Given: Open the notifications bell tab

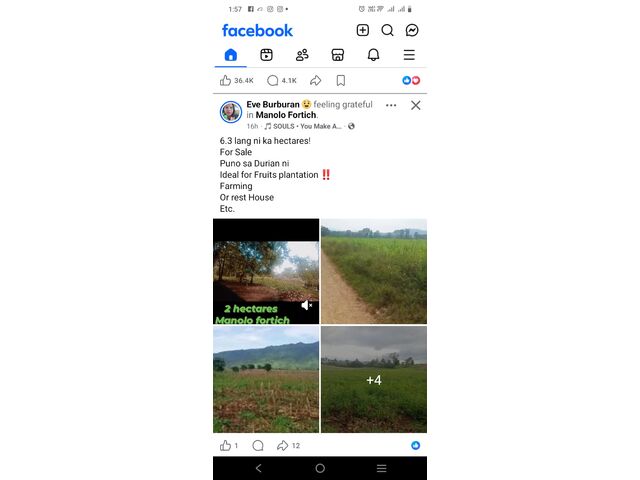Looking at the screenshot, I should [373, 55].
